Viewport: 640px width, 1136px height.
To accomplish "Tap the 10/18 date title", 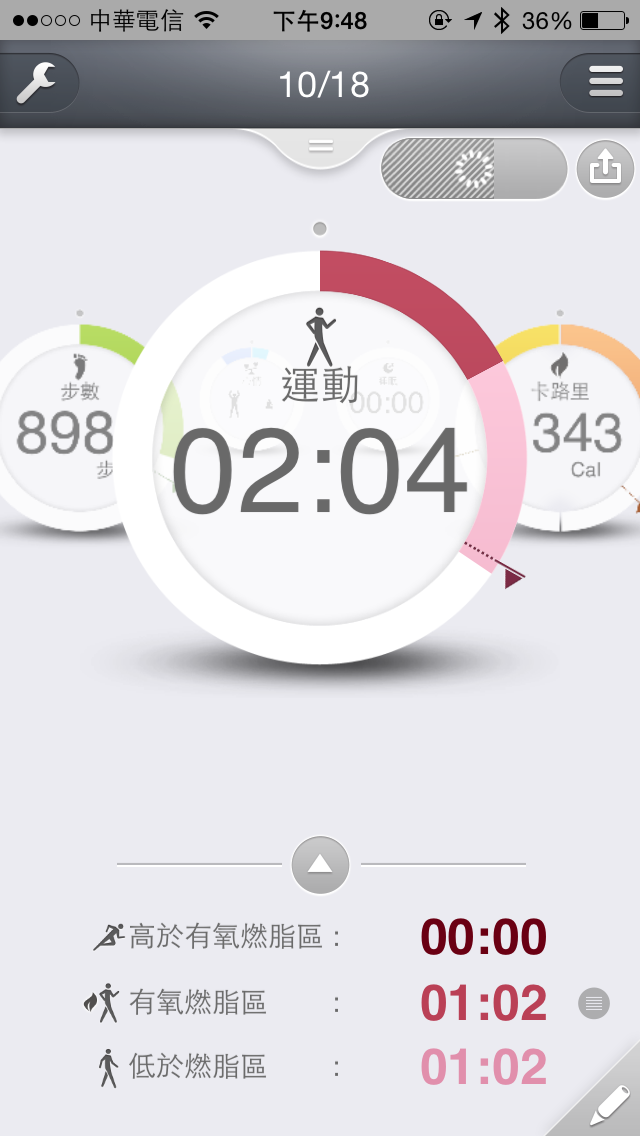I will pos(323,85).
